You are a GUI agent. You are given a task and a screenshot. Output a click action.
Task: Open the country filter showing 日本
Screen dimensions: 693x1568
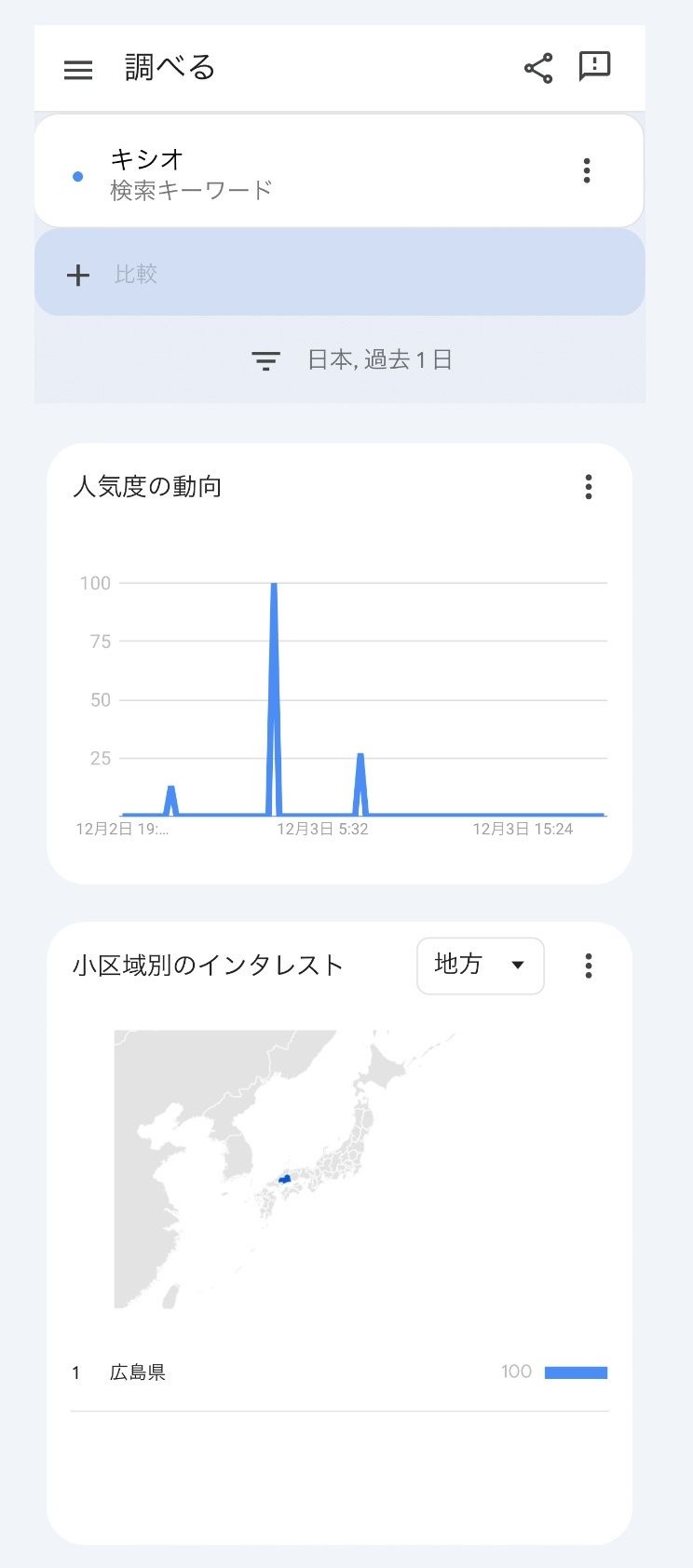pos(331,359)
